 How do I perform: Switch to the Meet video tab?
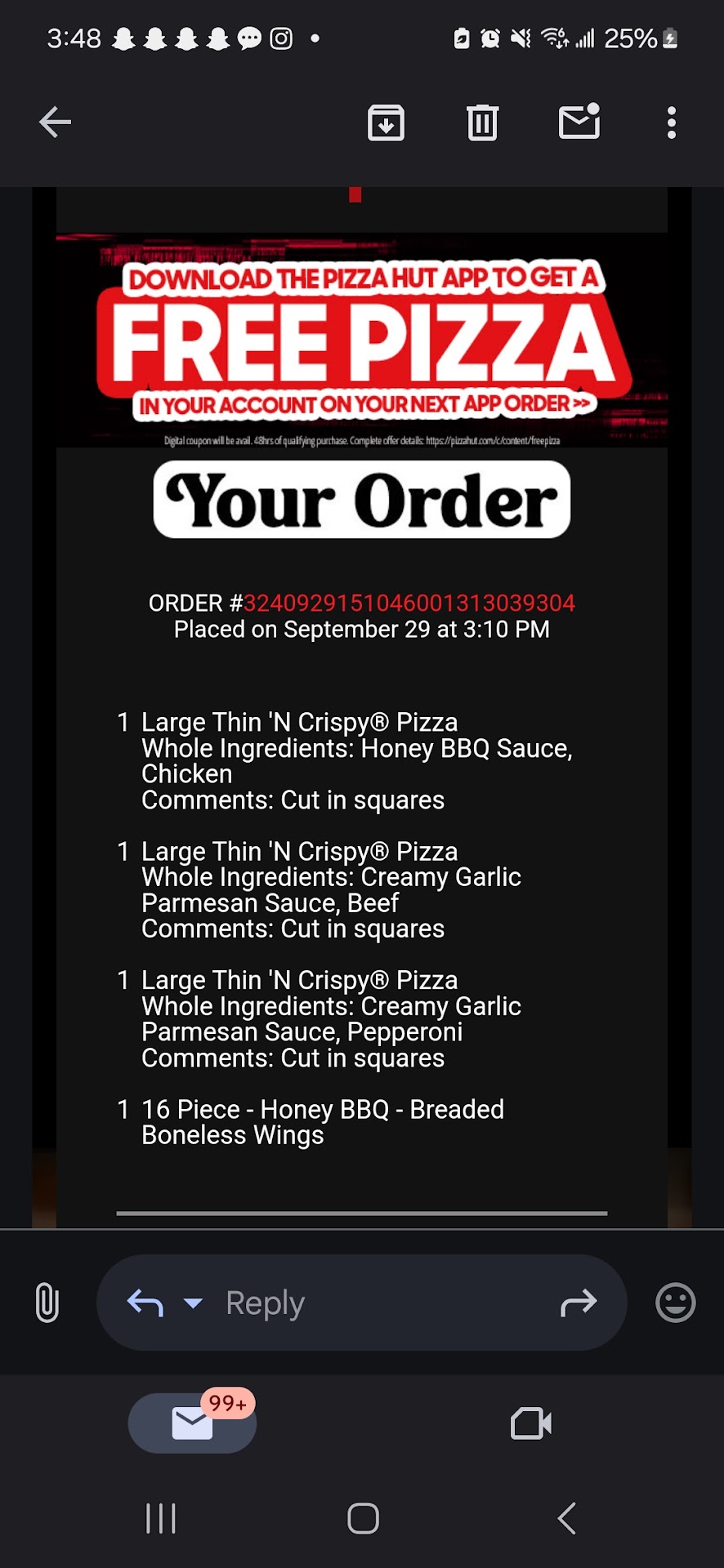click(531, 1423)
